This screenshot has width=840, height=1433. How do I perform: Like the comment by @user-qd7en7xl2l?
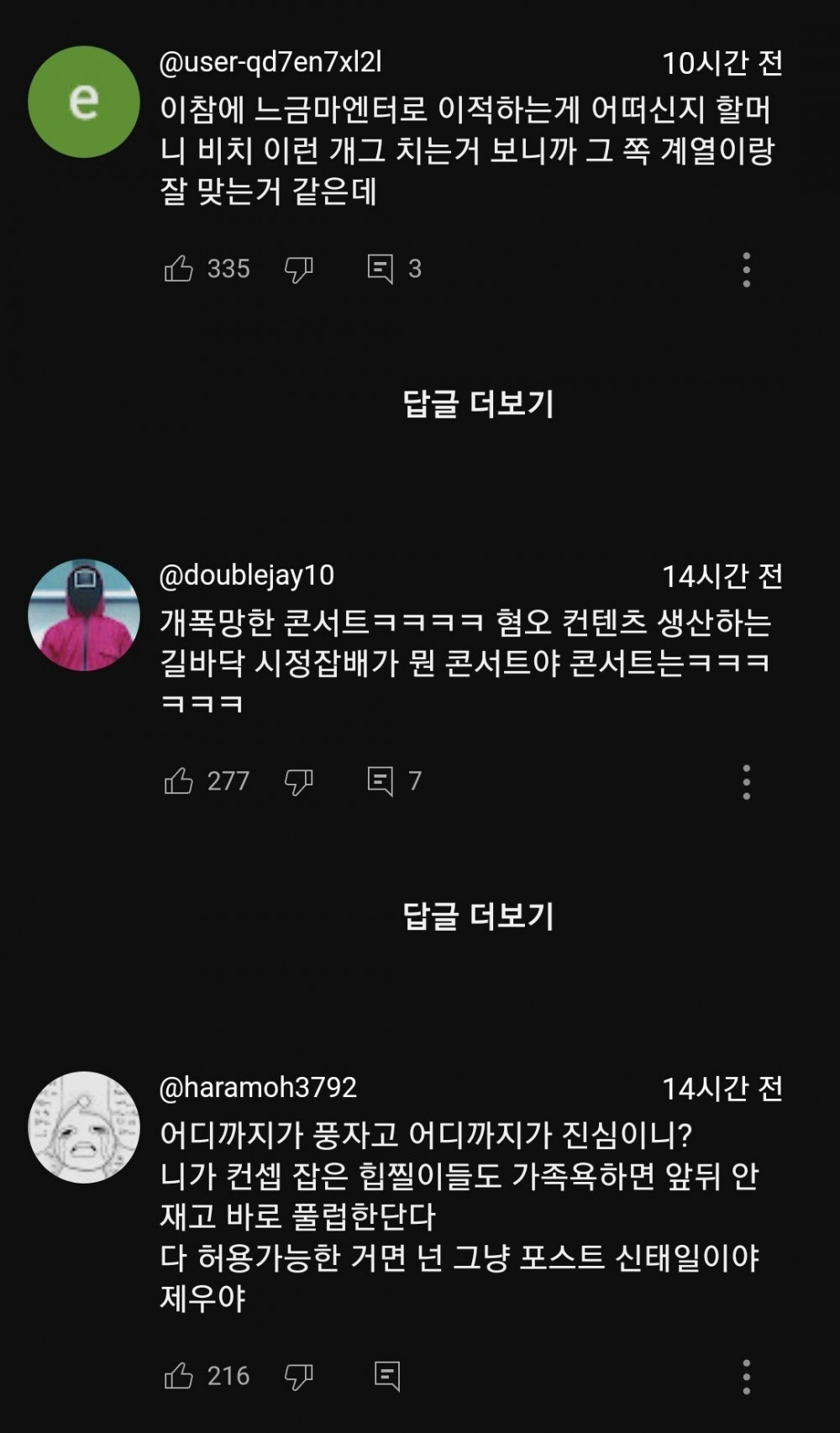click(x=179, y=267)
